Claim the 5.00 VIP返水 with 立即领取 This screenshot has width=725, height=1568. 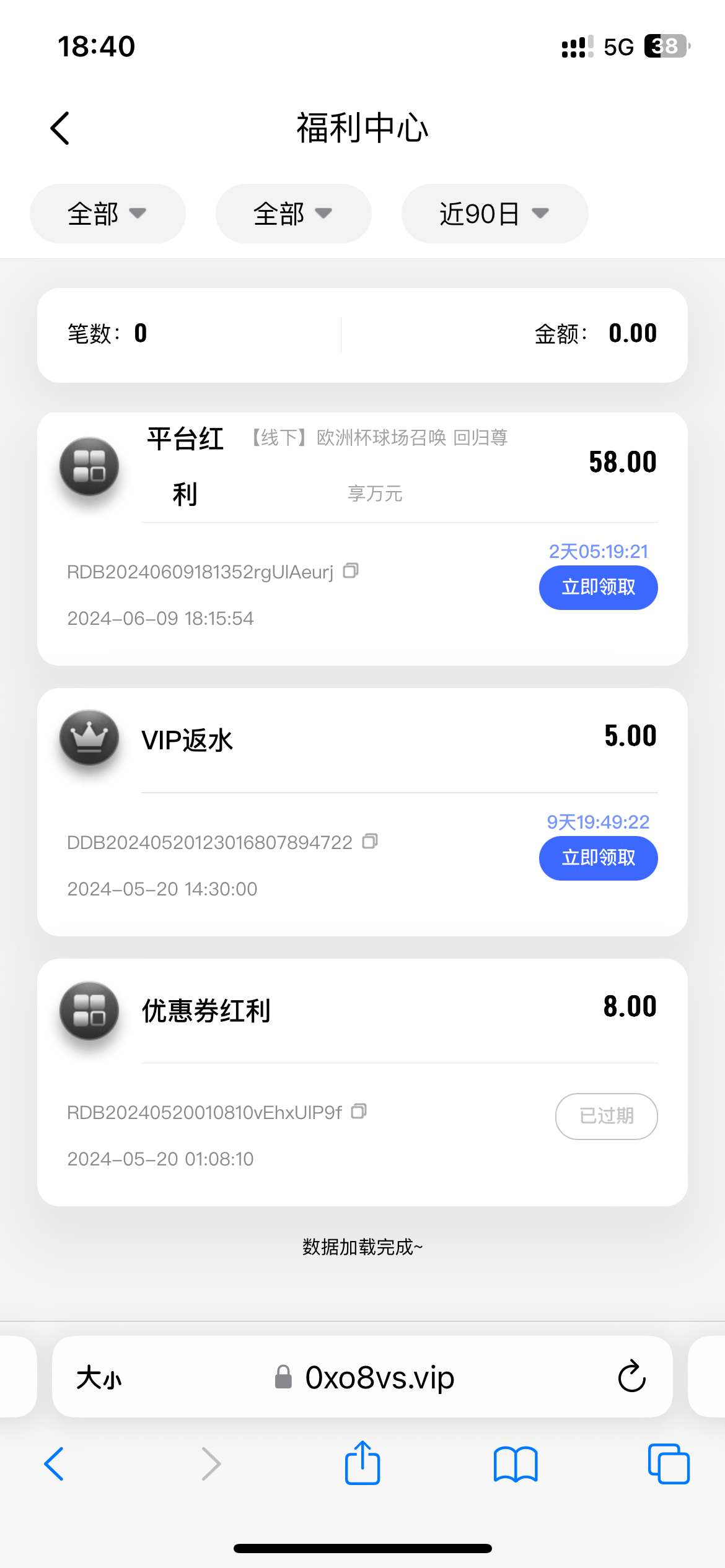598,858
